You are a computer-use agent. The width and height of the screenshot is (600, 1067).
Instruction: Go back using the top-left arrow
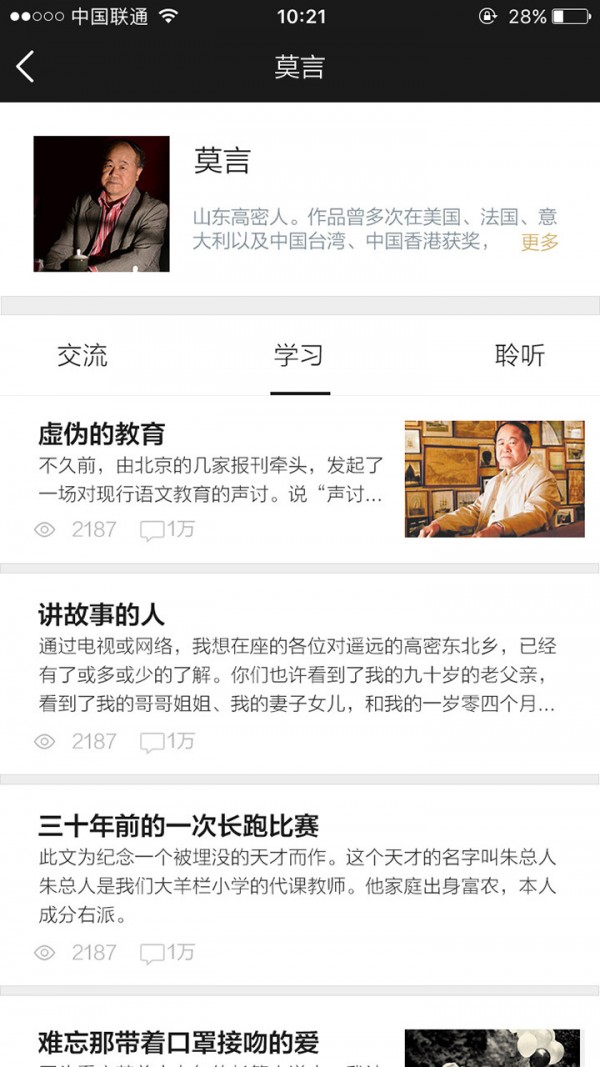(x=26, y=67)
